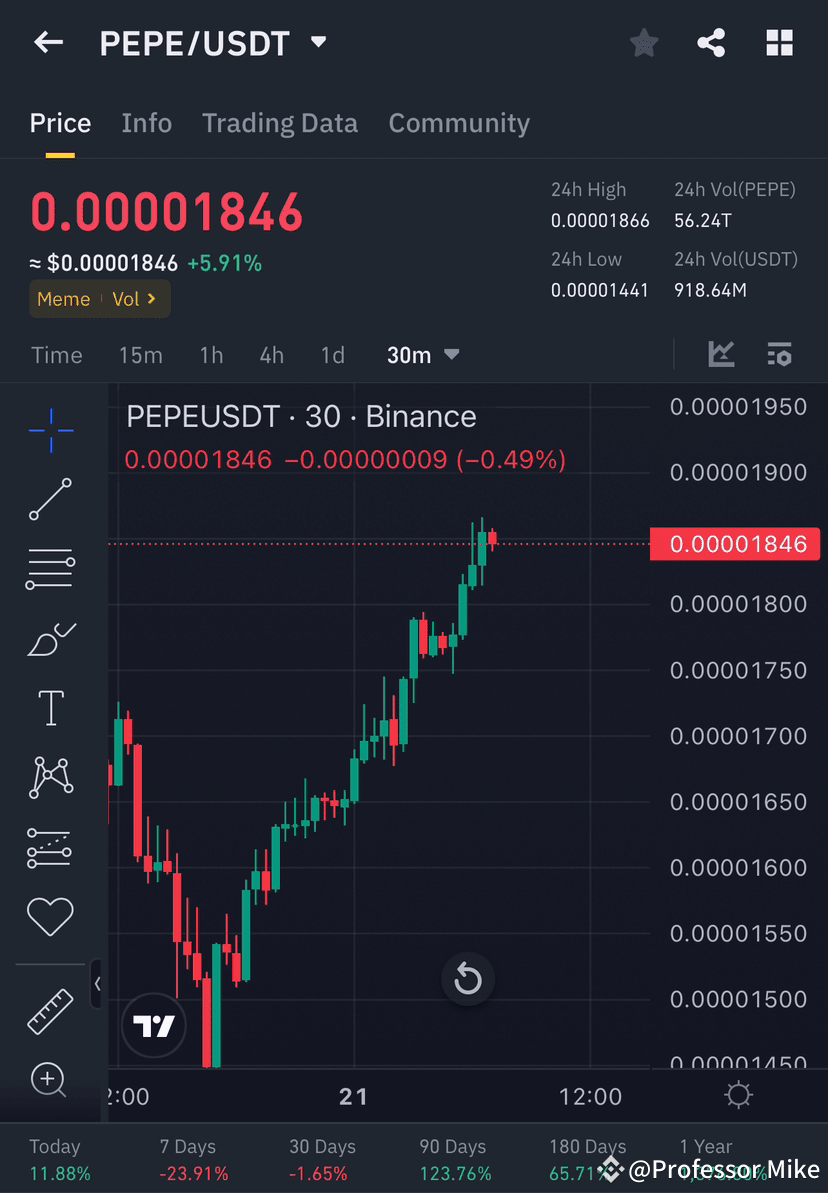Open the indicators panel
The height and width of the screenshot is (1193, 828).
click(721, 354)
